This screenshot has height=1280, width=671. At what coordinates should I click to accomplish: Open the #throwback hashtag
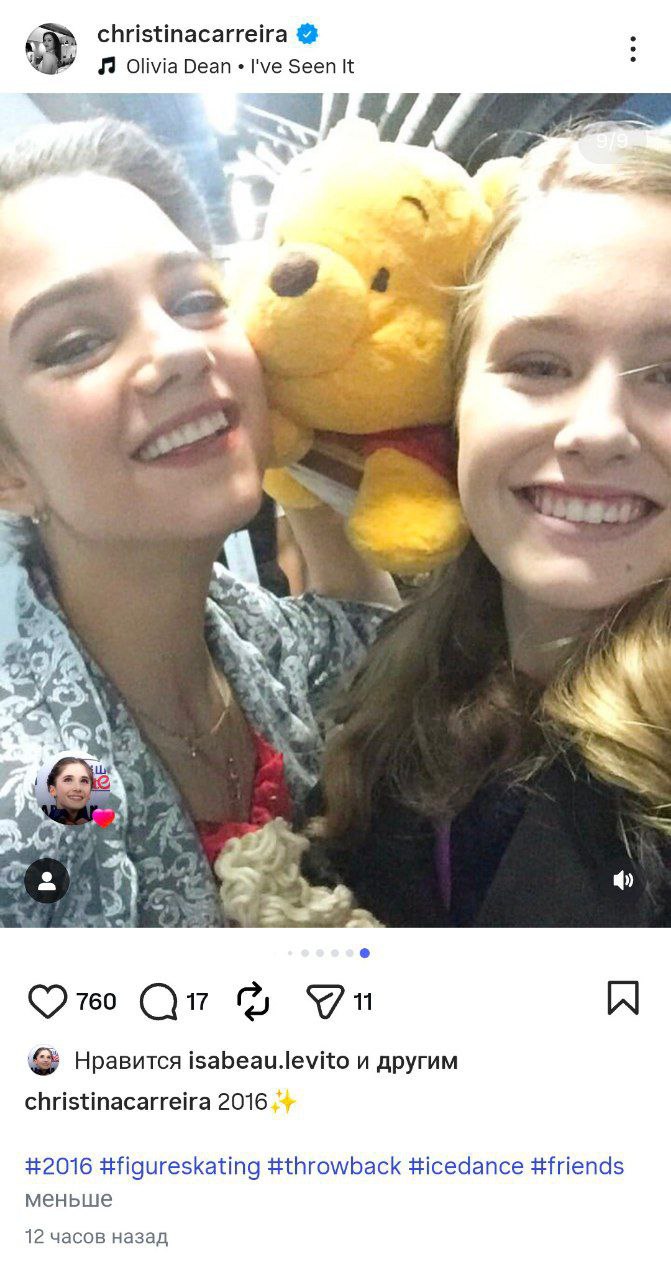(x=334, y=1166)
